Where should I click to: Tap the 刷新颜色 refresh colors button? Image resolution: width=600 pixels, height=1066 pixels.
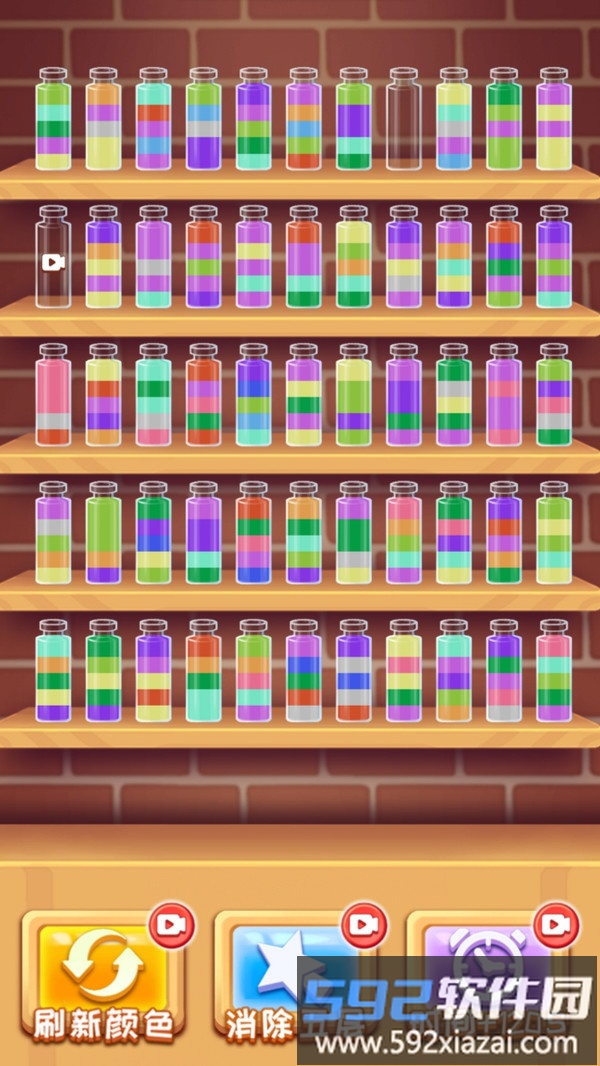pos(103,975)
